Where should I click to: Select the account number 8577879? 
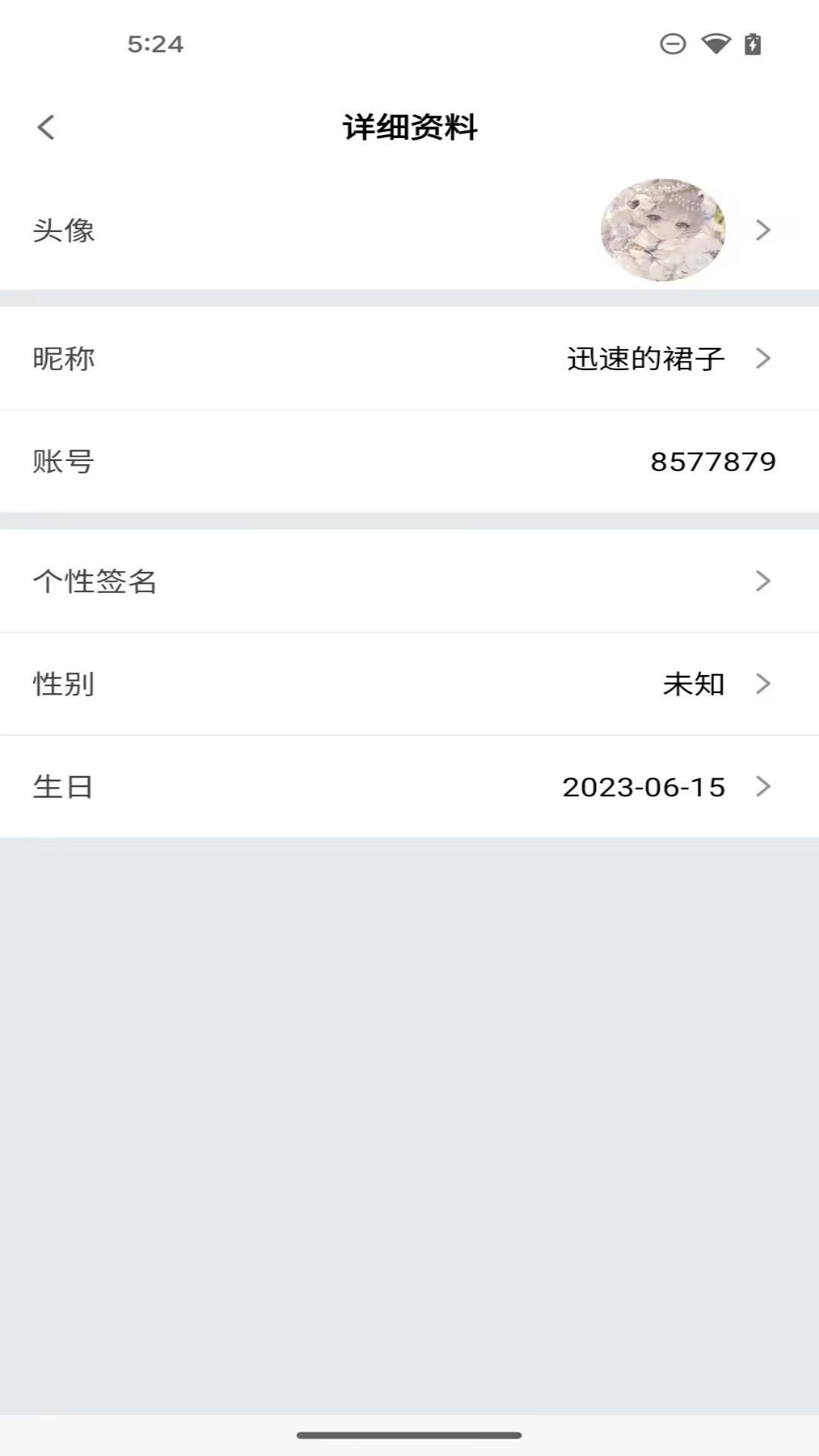(x=713, y=461)
